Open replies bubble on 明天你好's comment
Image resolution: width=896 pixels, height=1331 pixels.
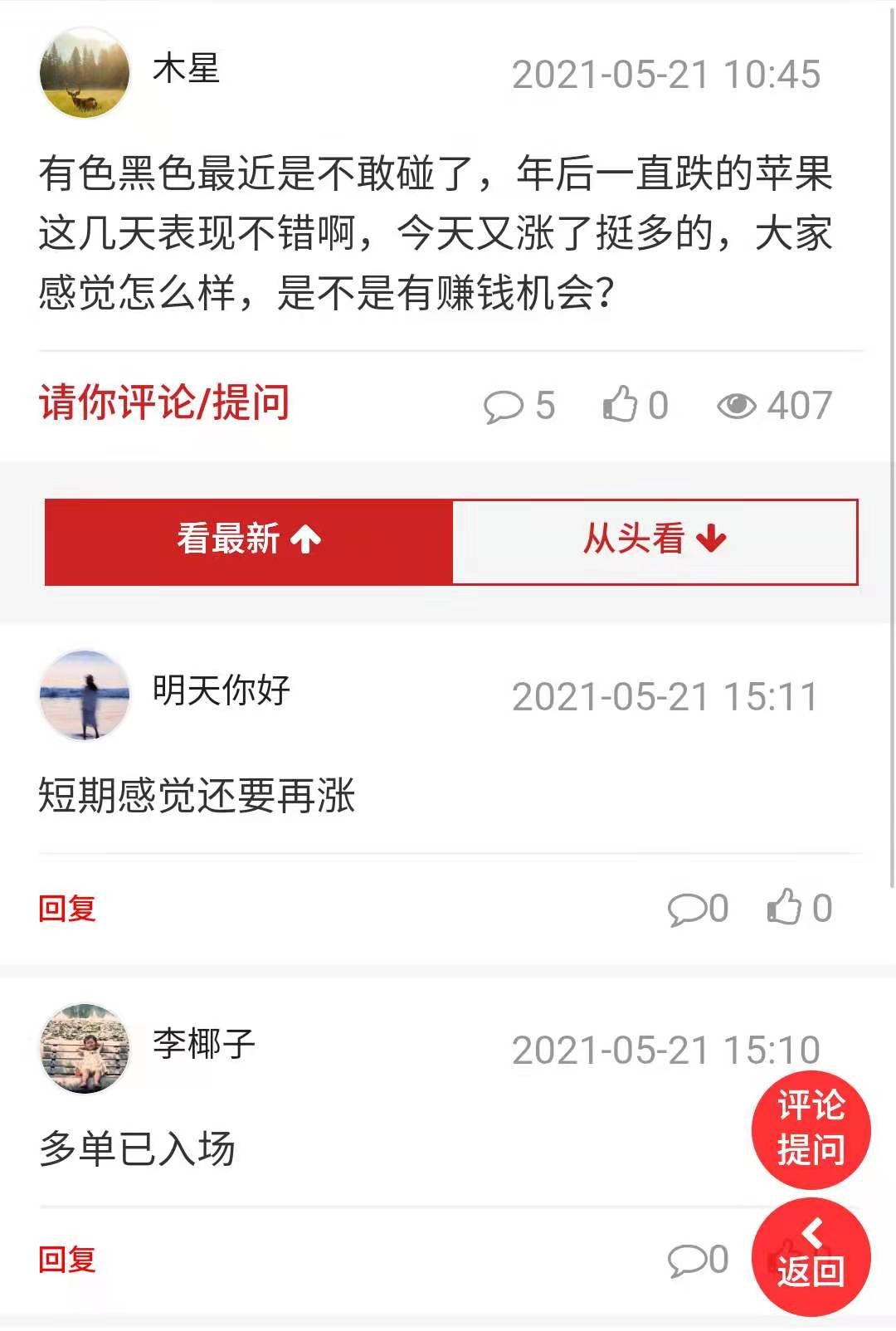(x=697, y=909)
